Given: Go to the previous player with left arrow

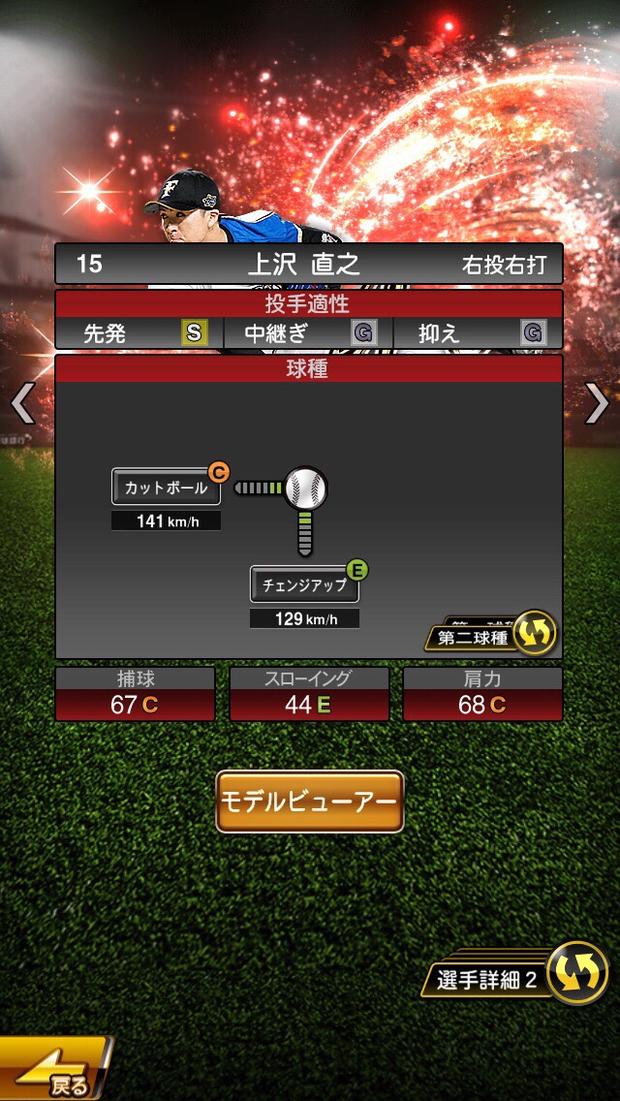Looking at the screenshot, I should [22, 403].
